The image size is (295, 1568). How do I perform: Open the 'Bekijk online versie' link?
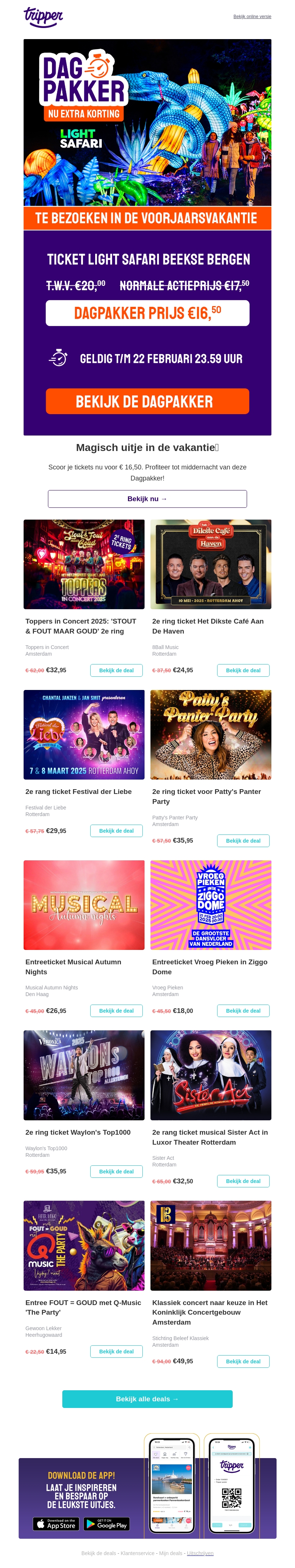[252, 17]
